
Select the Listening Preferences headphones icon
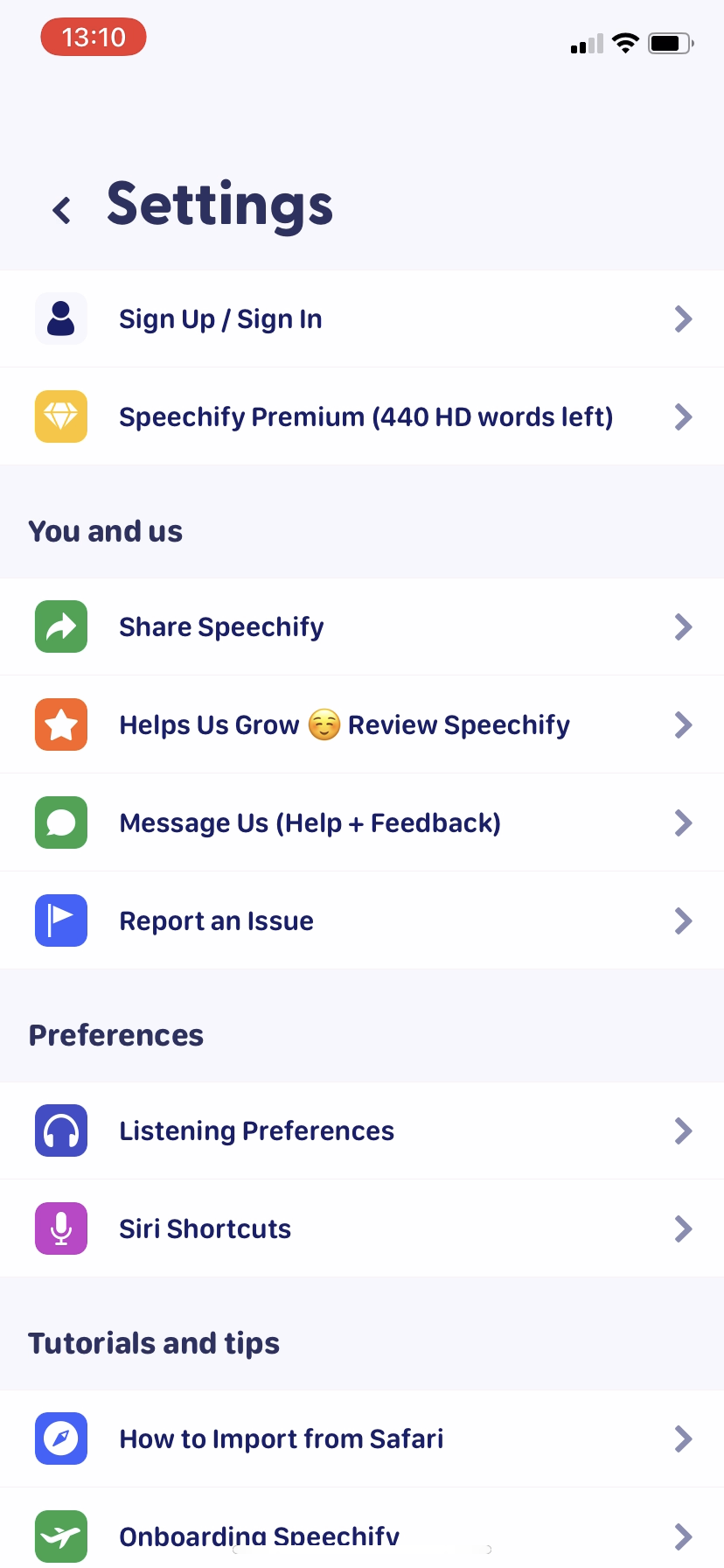pyautogui.click(x=61, y=1130)
